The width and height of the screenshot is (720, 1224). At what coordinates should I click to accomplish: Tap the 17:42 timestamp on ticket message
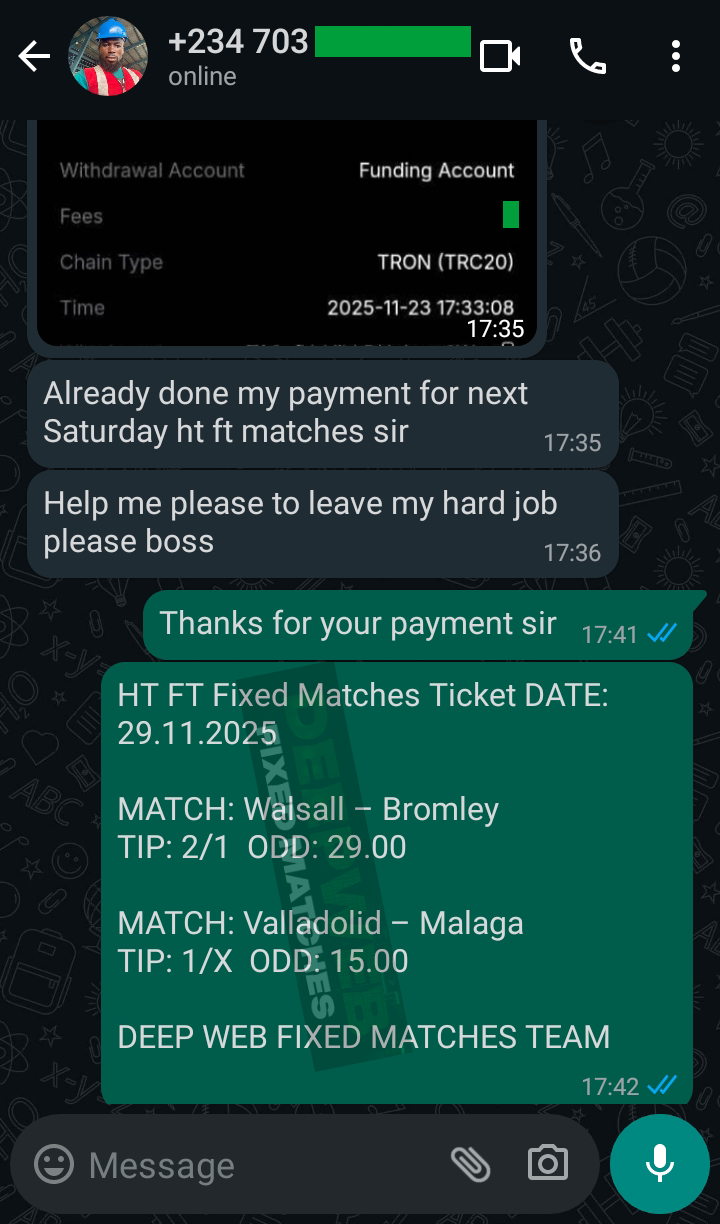613,1087
